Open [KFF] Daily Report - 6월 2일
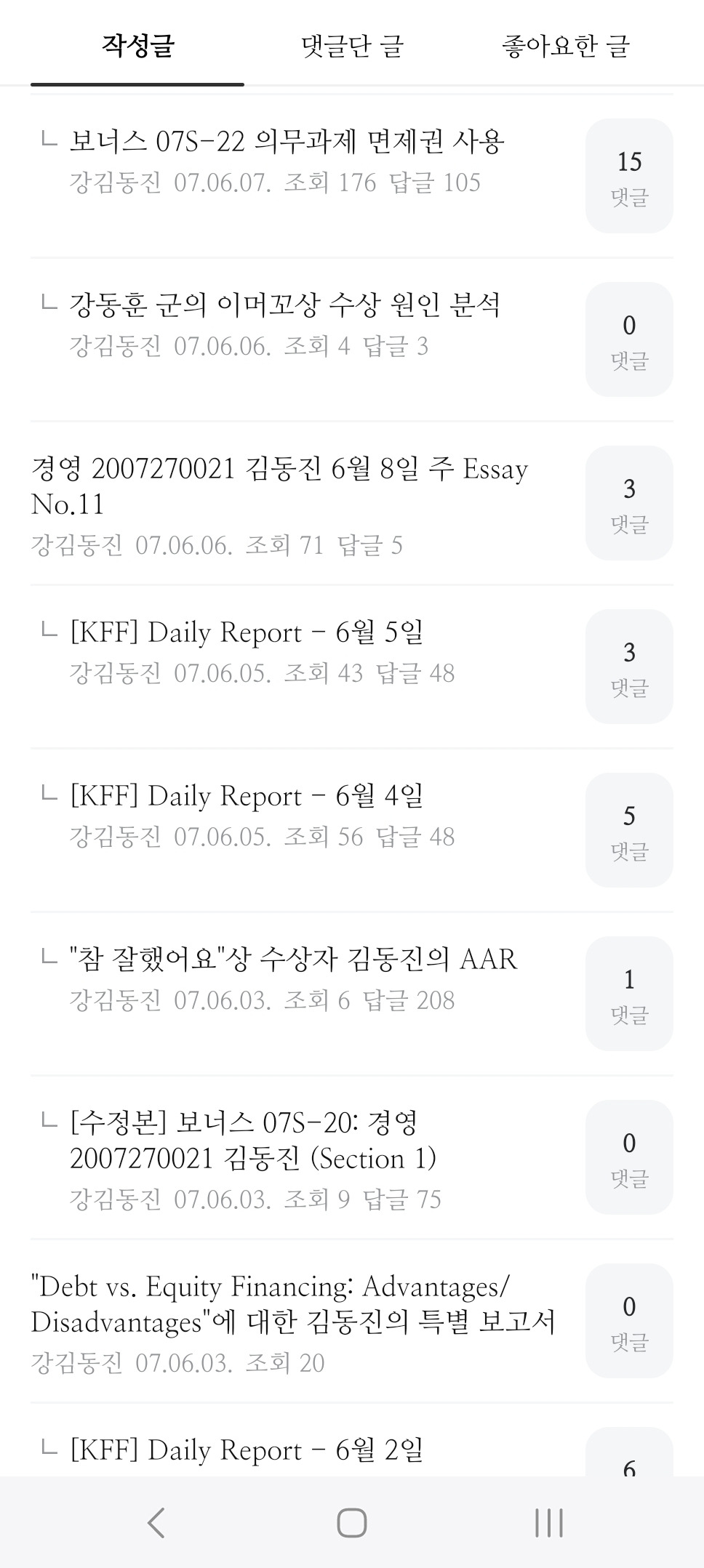Viewport: 704px width, 1568px height. [x=247, y=1450]
